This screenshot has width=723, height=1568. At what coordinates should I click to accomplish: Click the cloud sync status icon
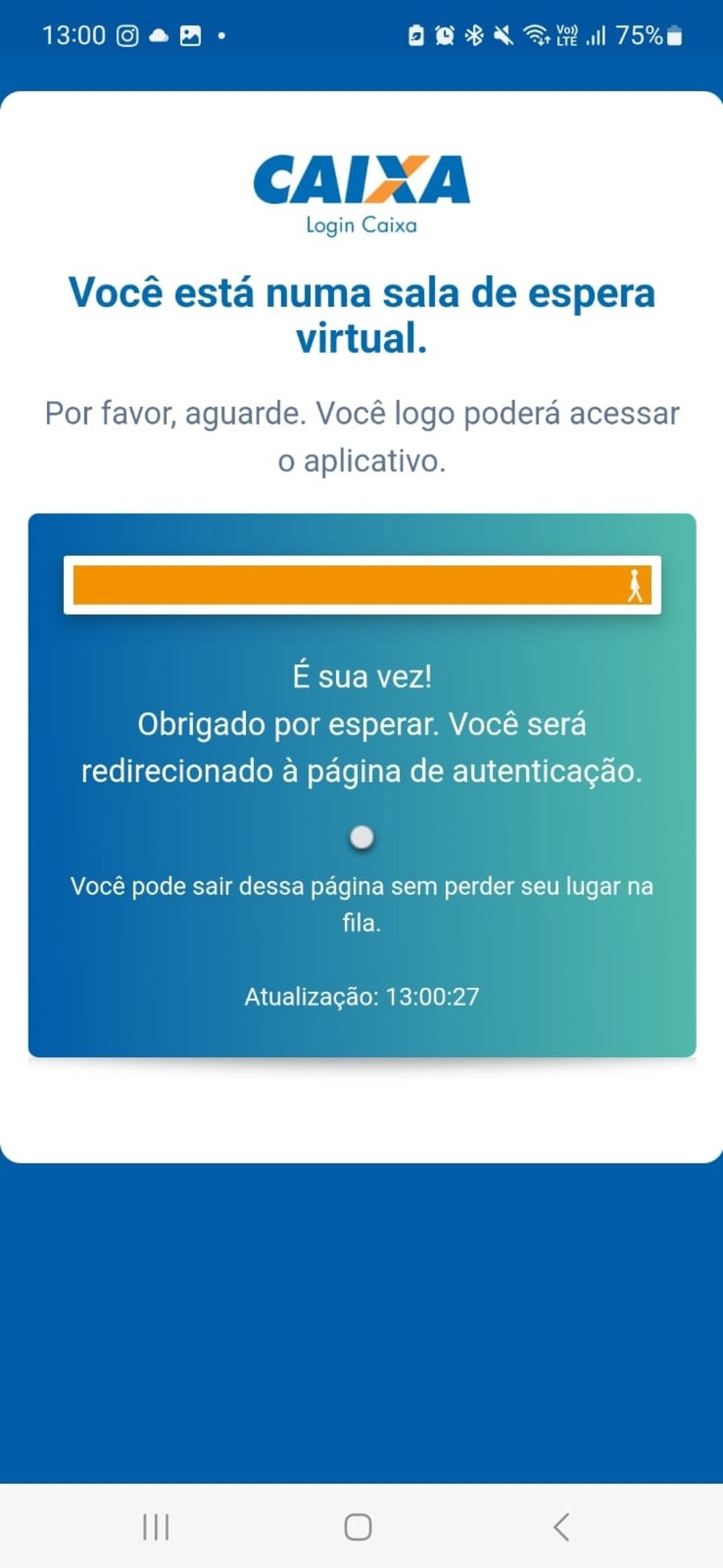tap(160, 34)
